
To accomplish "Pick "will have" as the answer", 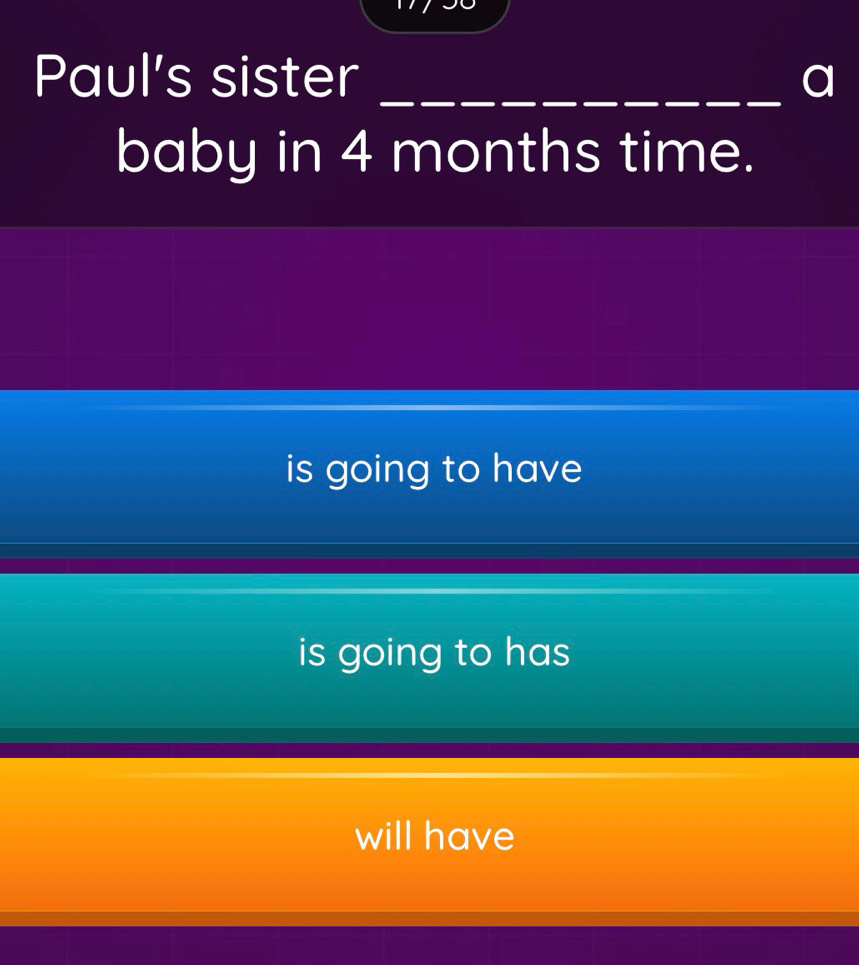I will click(433, 836).
